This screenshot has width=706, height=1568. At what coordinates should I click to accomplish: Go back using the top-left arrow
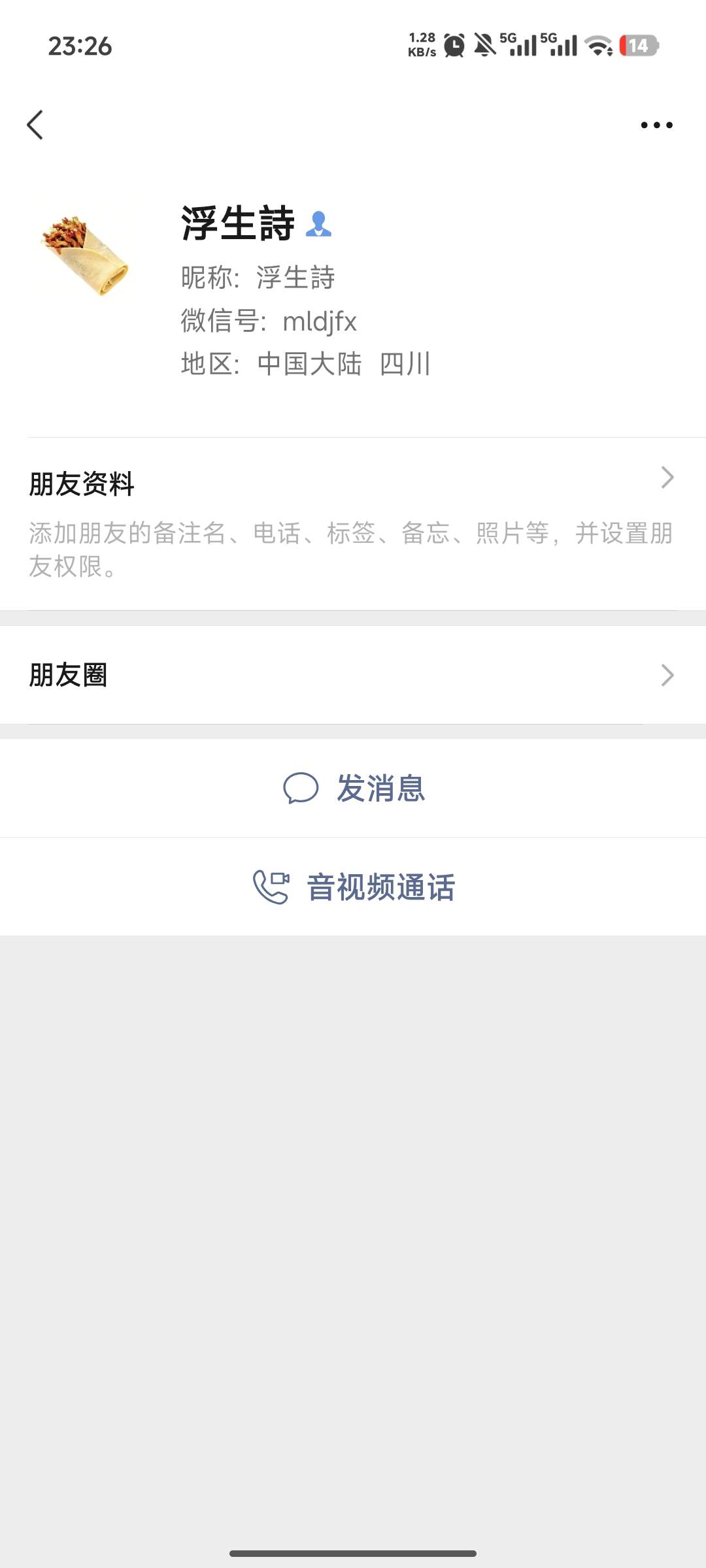tap(35, 124)
